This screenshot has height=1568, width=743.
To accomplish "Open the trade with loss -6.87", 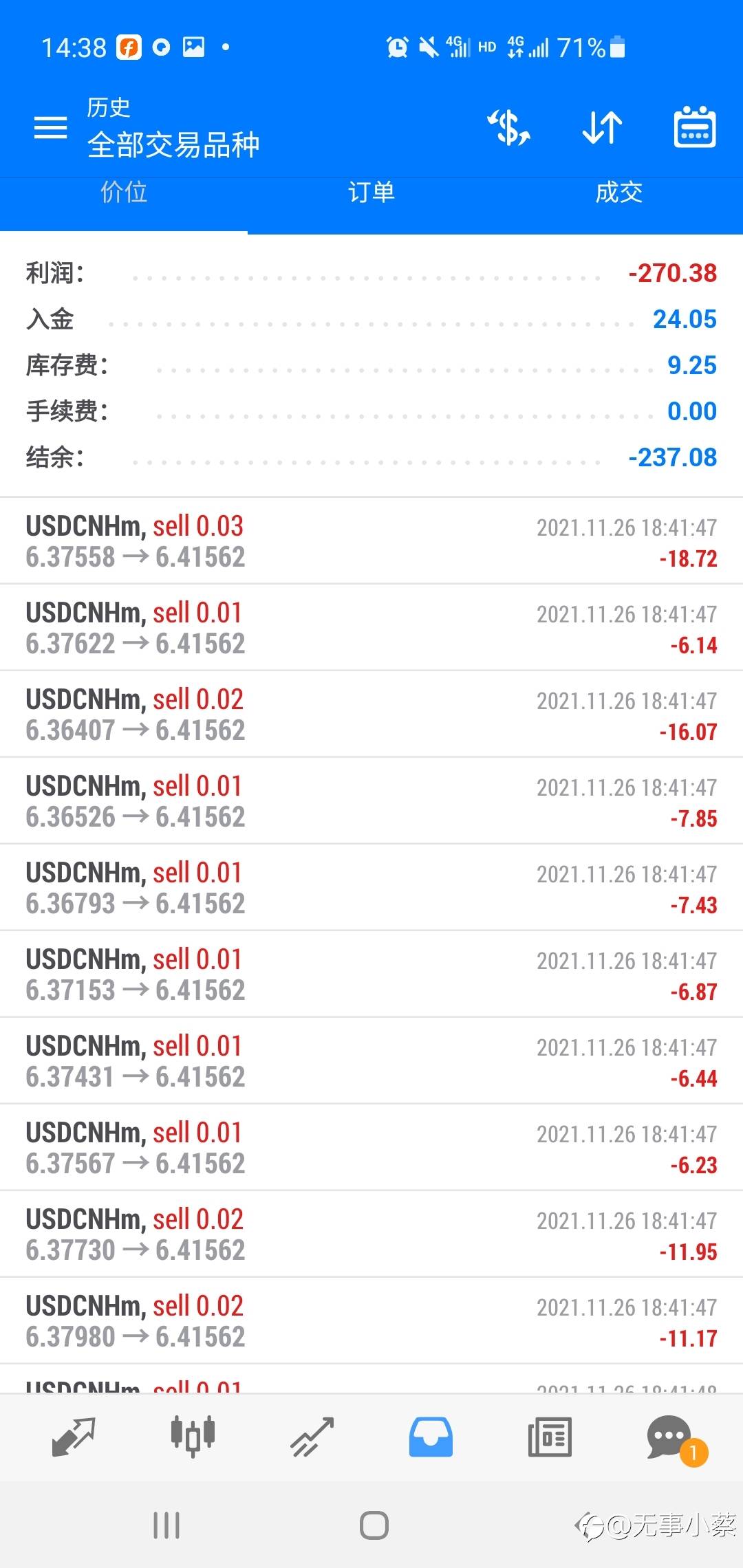I will click(371, 974).
